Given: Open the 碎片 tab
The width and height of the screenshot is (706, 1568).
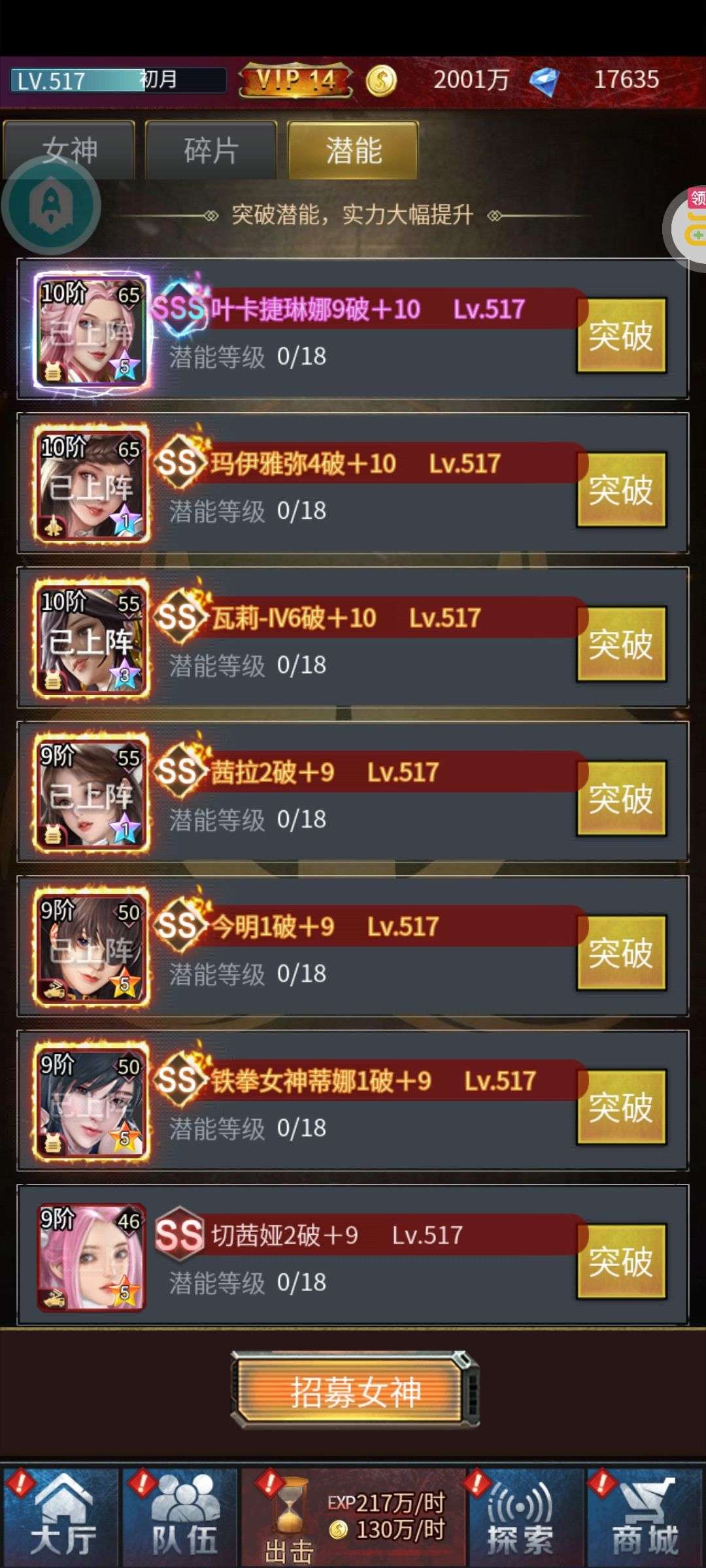Looking at the screenshot, I should [x=211, y=150].
